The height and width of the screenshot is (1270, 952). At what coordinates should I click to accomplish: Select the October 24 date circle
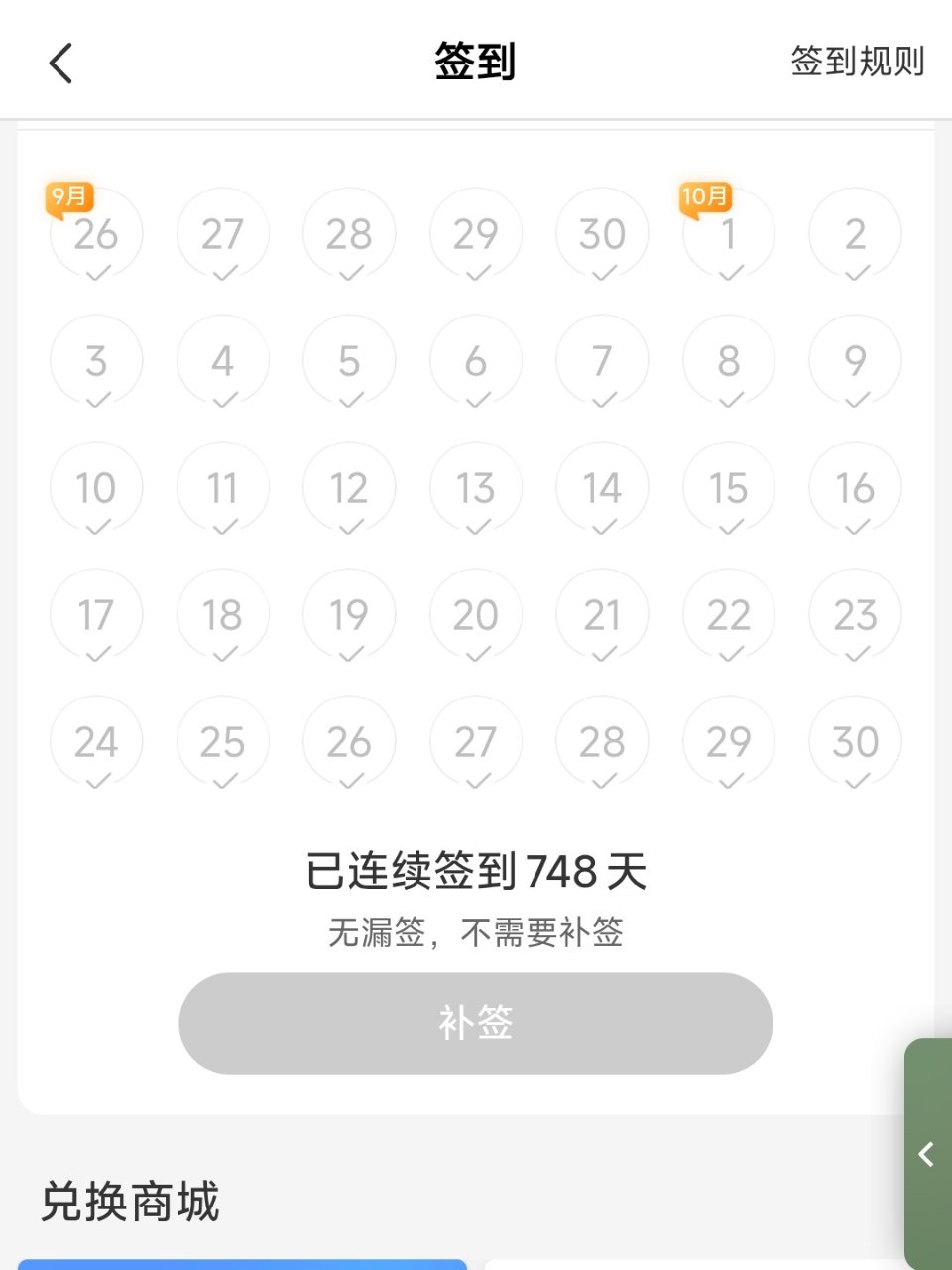click(x=95, y=742)
